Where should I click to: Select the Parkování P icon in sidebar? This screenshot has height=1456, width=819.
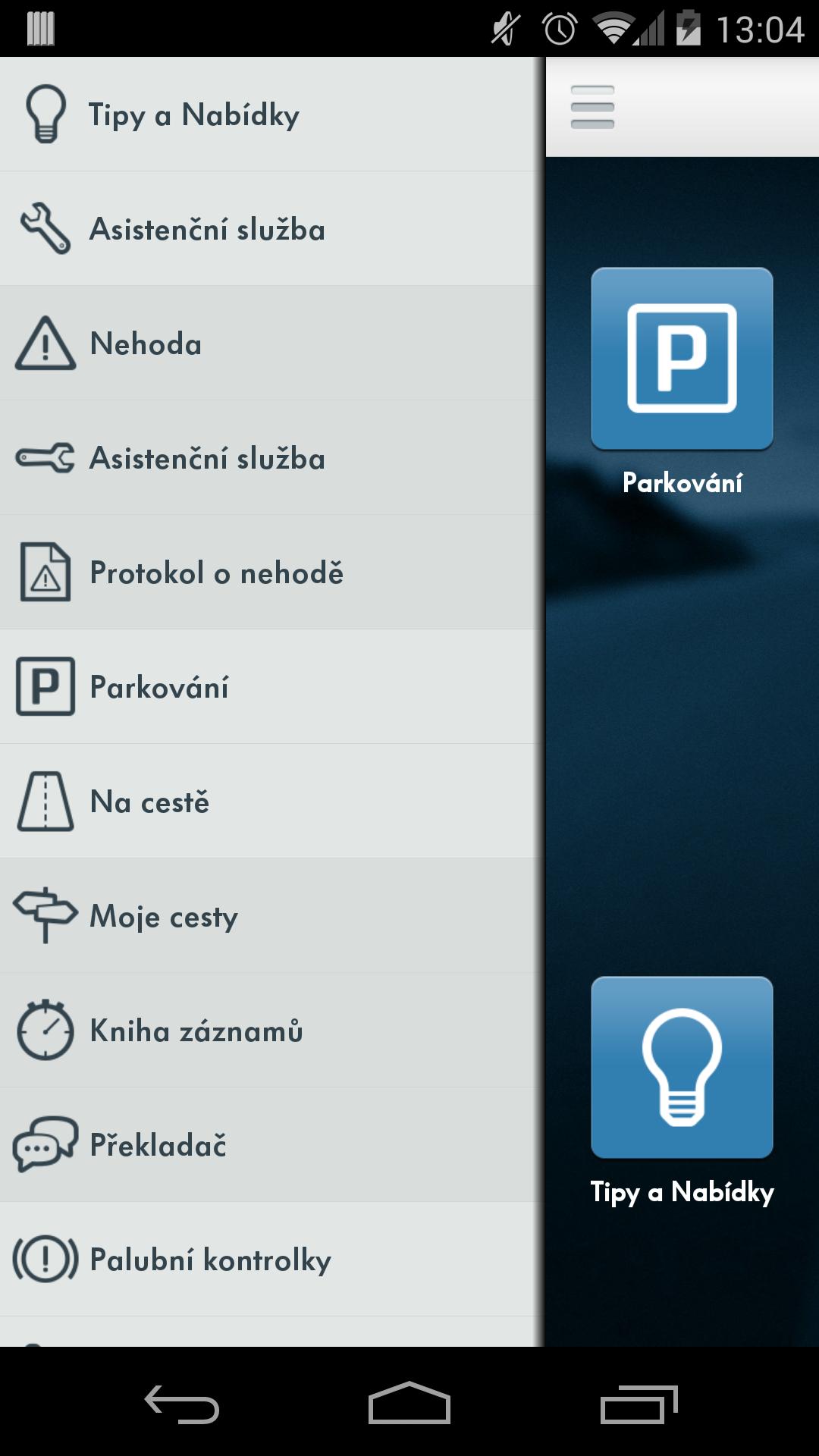[43, 687]
